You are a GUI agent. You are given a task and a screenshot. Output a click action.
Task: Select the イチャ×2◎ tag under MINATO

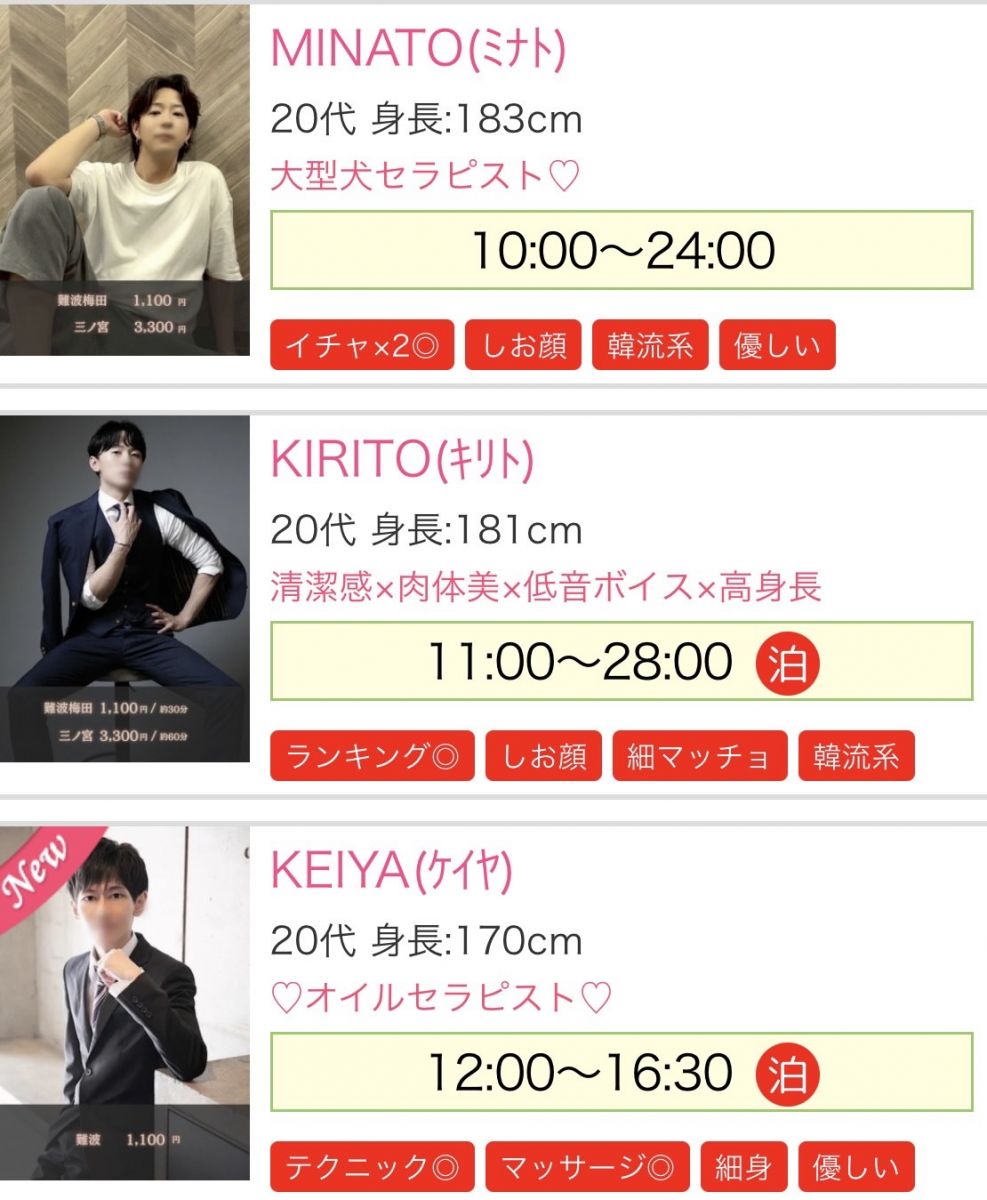point(362,346)
